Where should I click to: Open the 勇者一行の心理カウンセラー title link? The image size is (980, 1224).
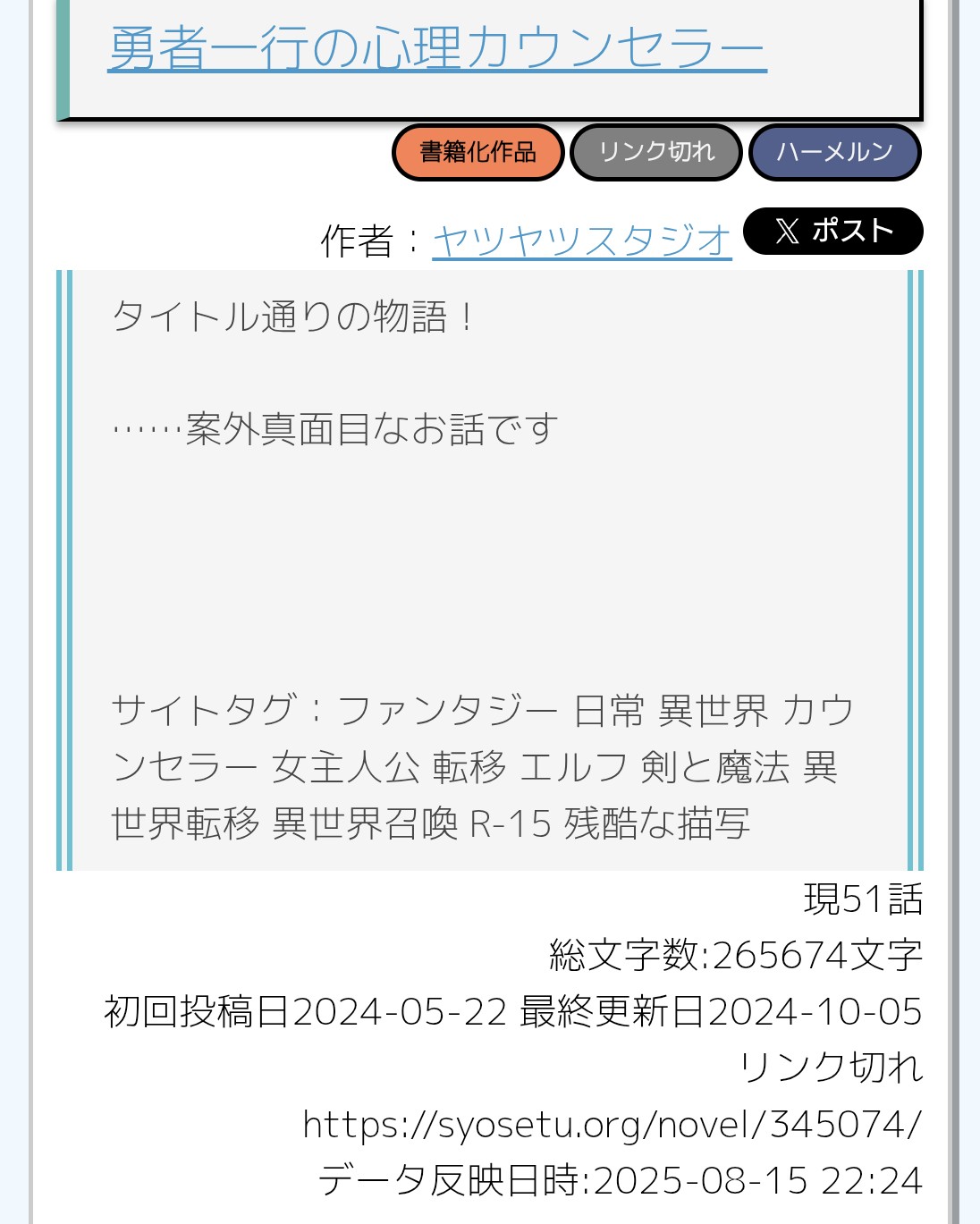(436, 48)
